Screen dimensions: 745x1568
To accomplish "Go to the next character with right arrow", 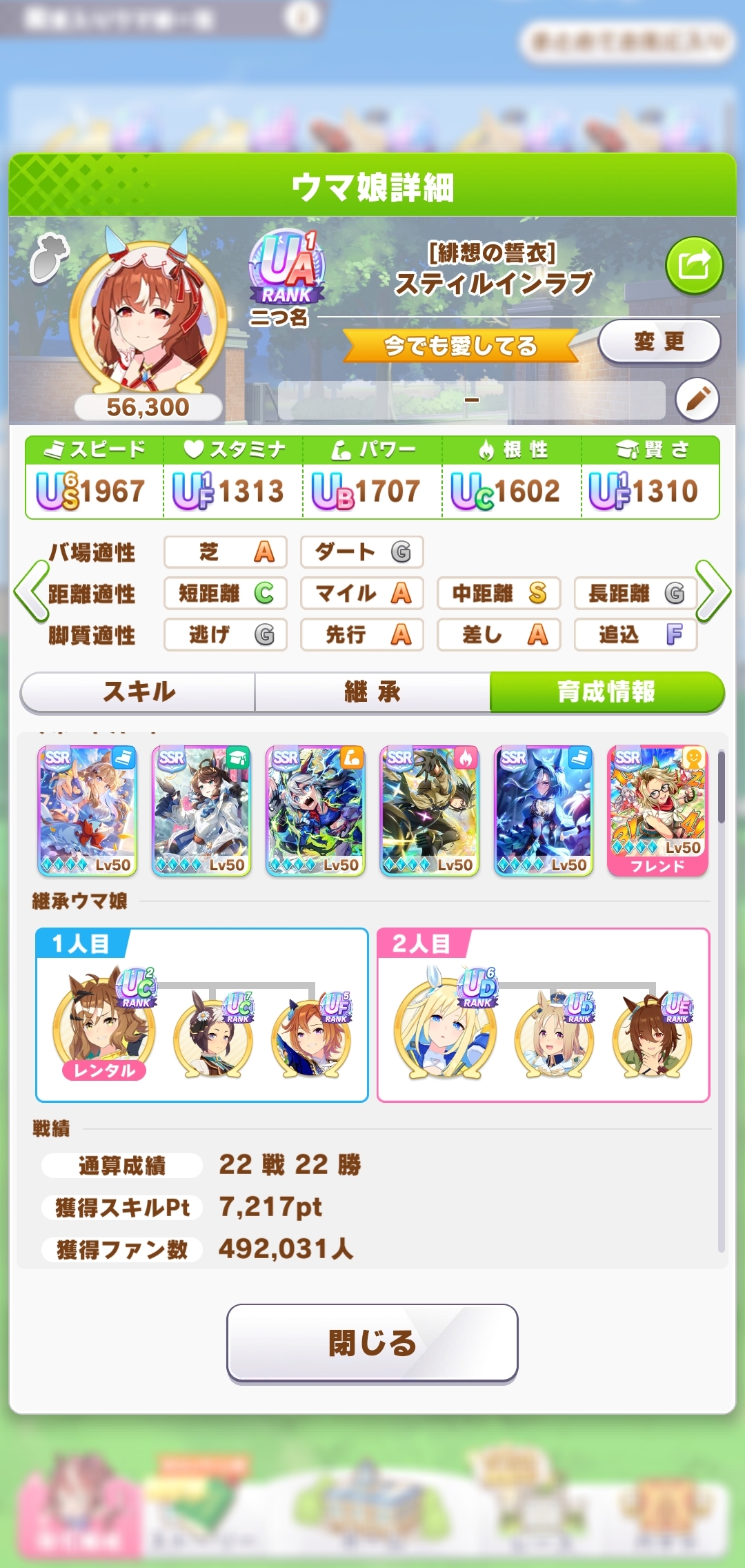I will (713, 591).
